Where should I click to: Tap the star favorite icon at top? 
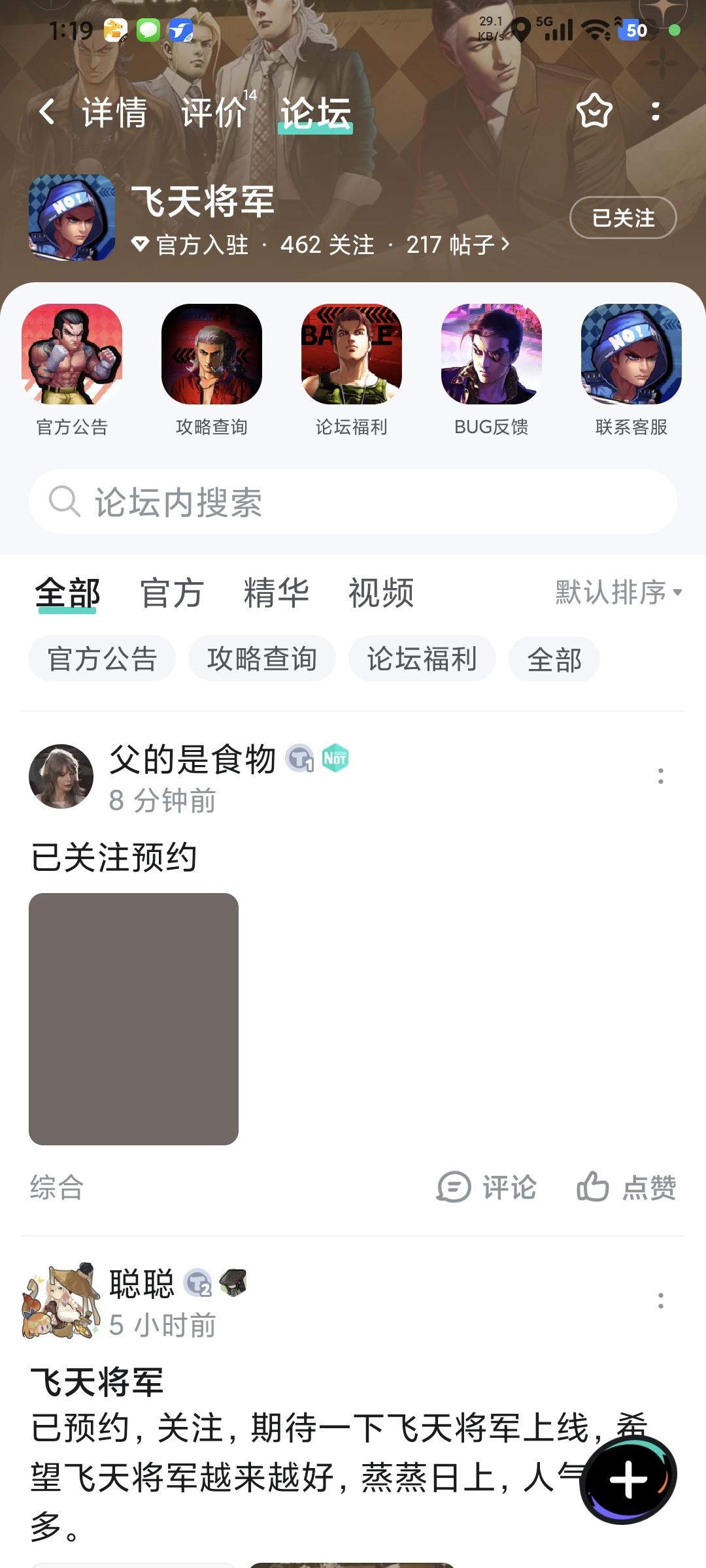pyautogui.click(x=592, y=112)
